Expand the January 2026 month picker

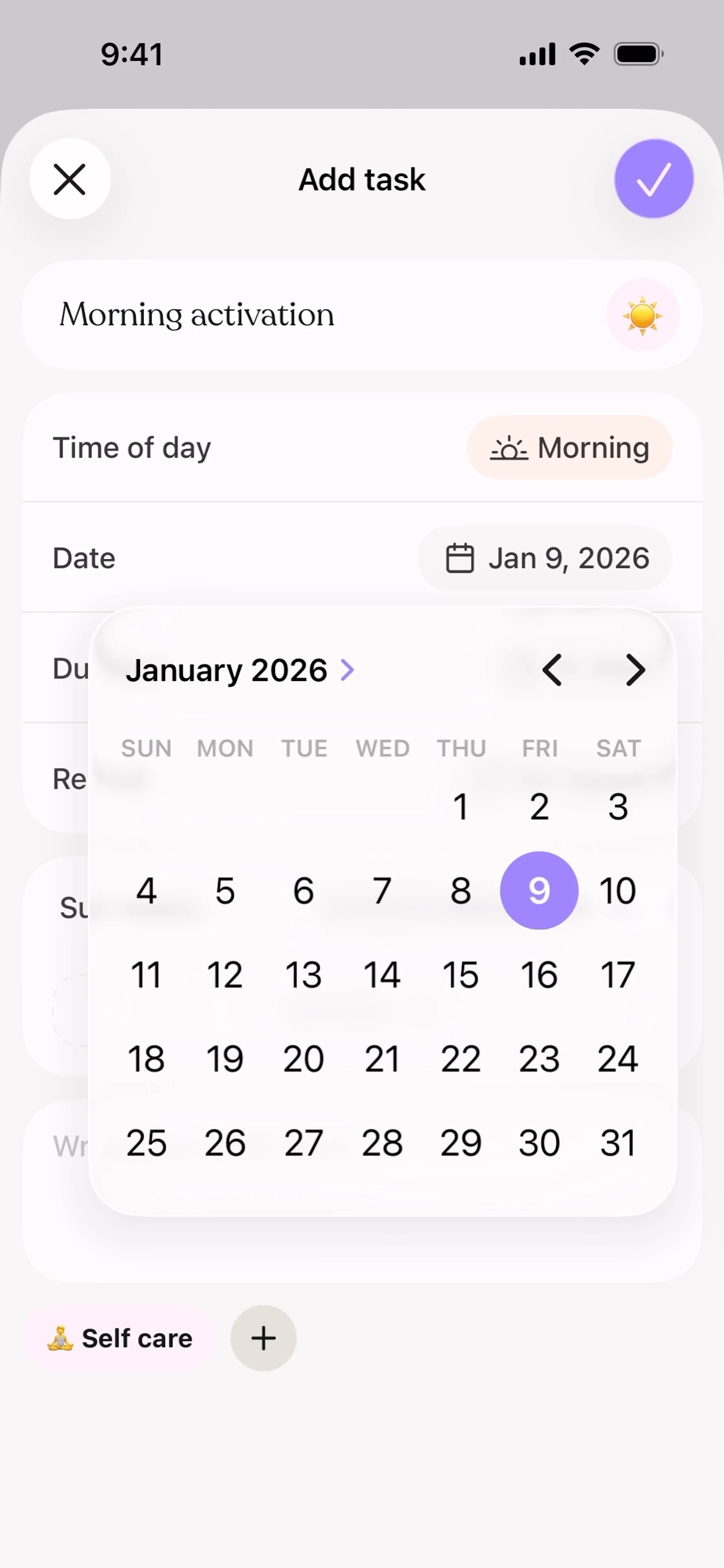240,670
